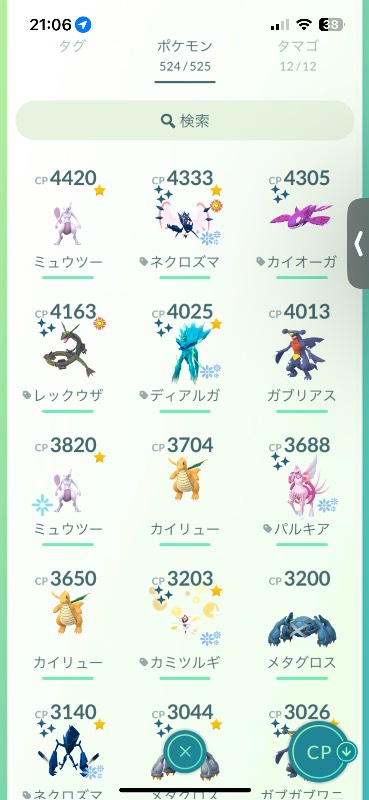This screenshot has width=369, height=800.
Task: Change the CP sort order
Action: coord(322,752)
